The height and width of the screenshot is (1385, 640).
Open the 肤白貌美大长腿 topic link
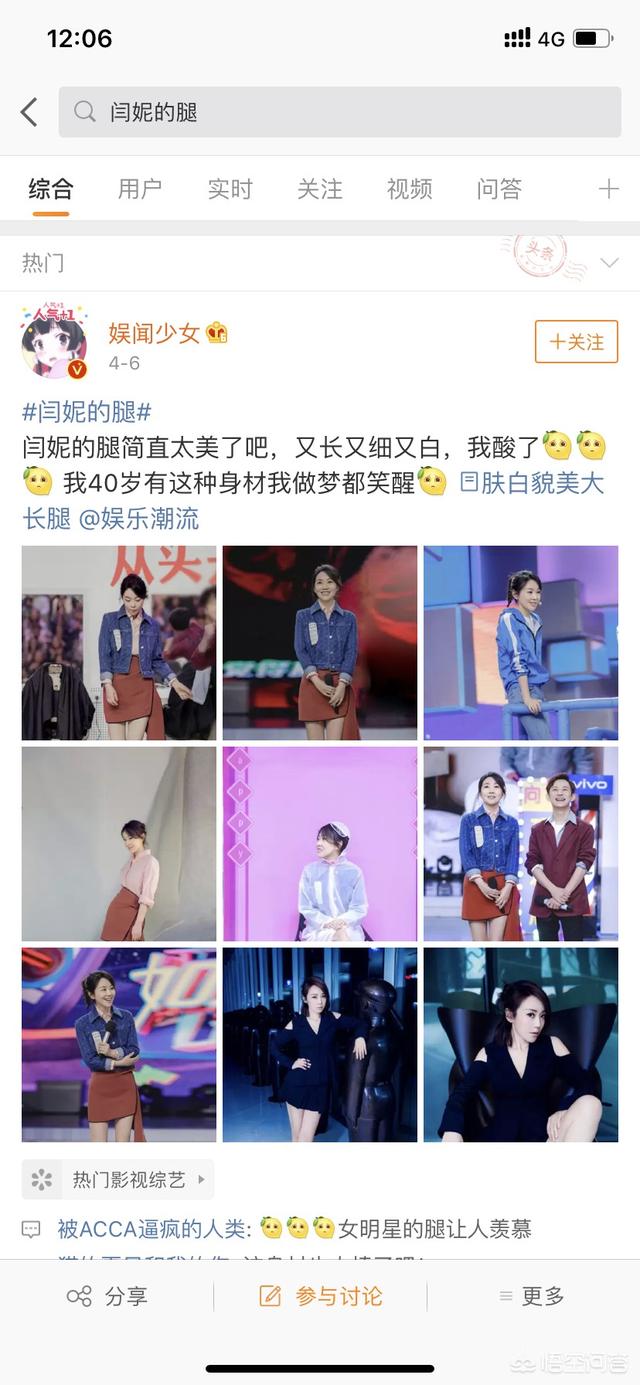pyautogui.click(x=530, y=484)
